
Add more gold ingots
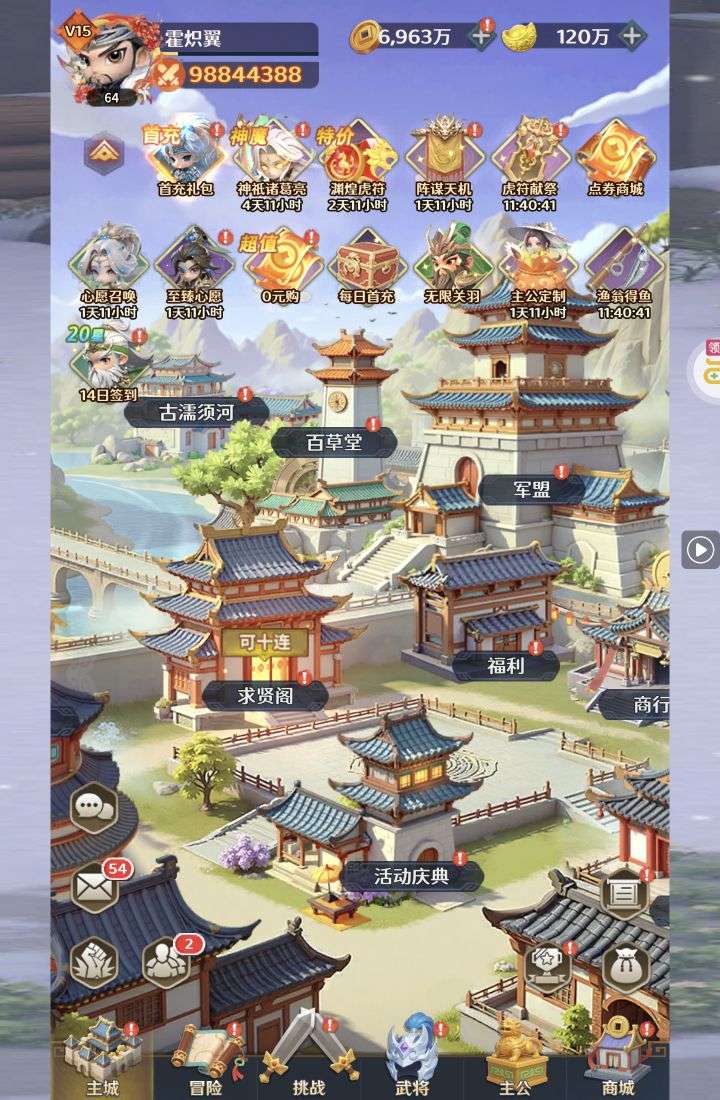(632, 37)
